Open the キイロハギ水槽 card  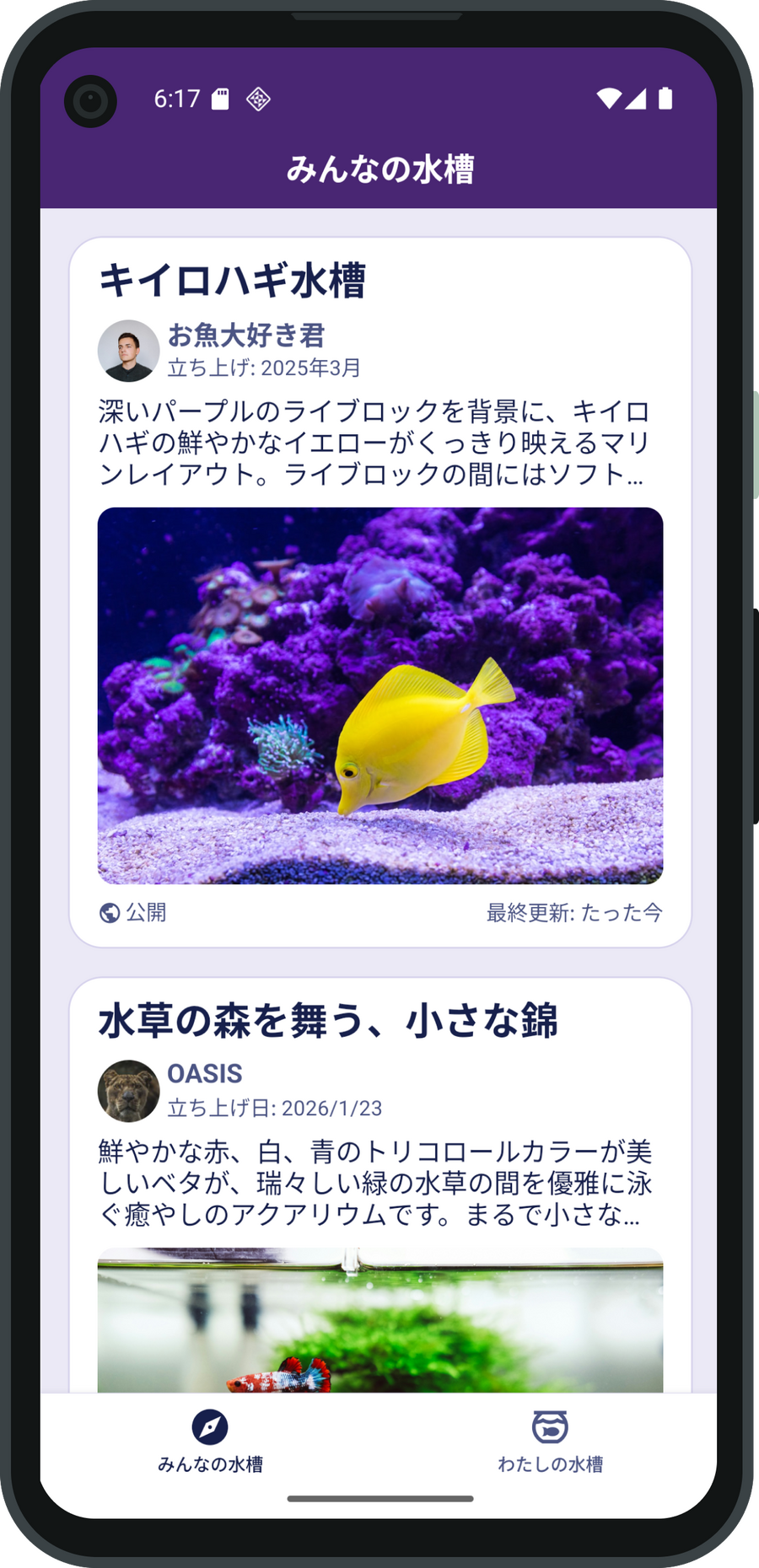point(379,590)
